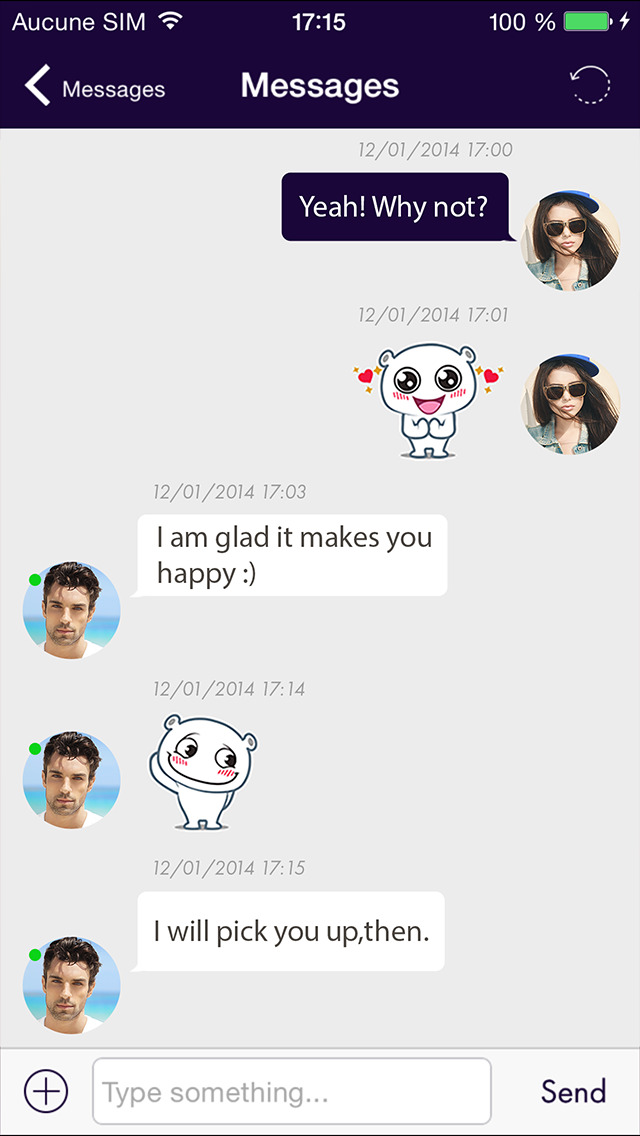The image size is (640, 1136).
Task: Open man's avatar beside 'I am glad' message
Action: [72, 610]
